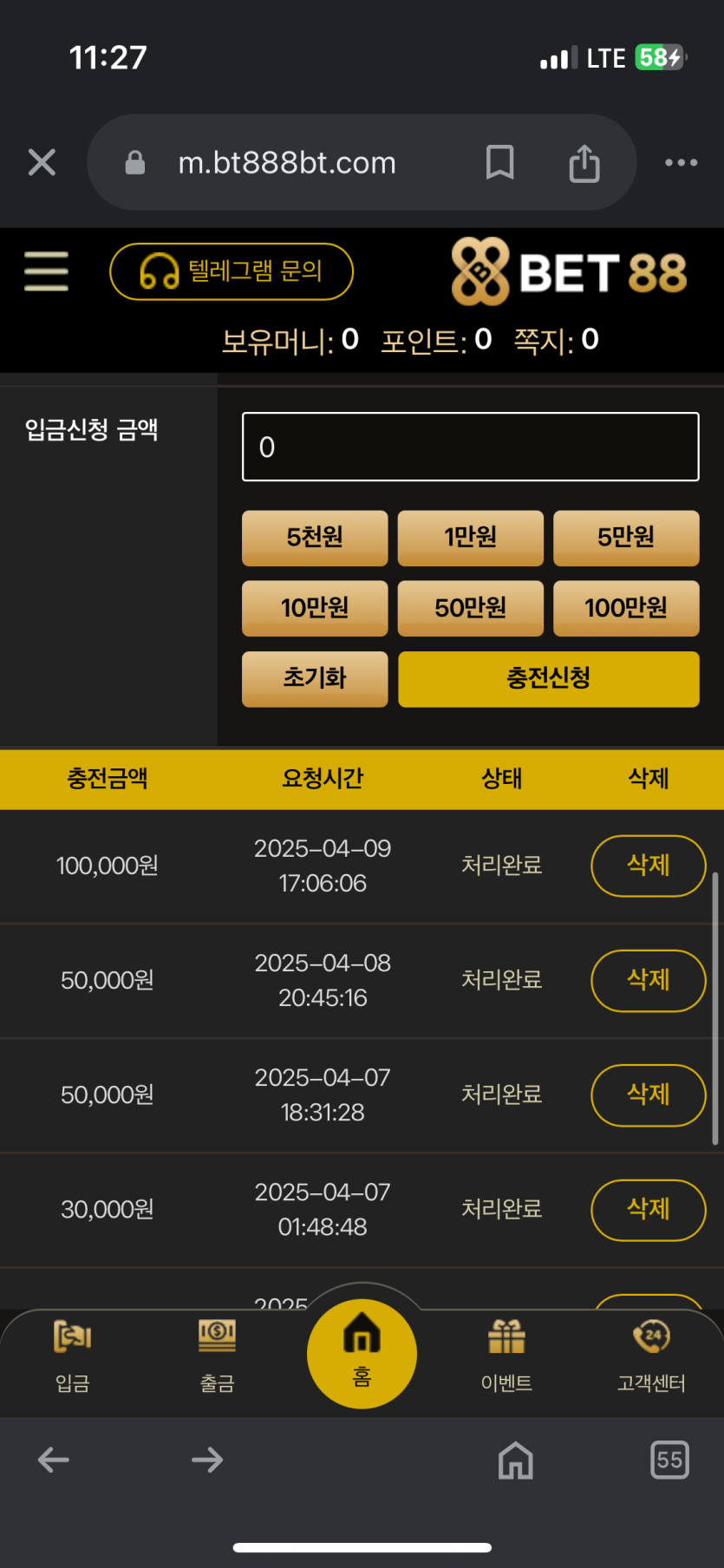Choose the 5만원 amount button
The width and height of the screenshot is (724, 1568).
click(x=626, y=538)
